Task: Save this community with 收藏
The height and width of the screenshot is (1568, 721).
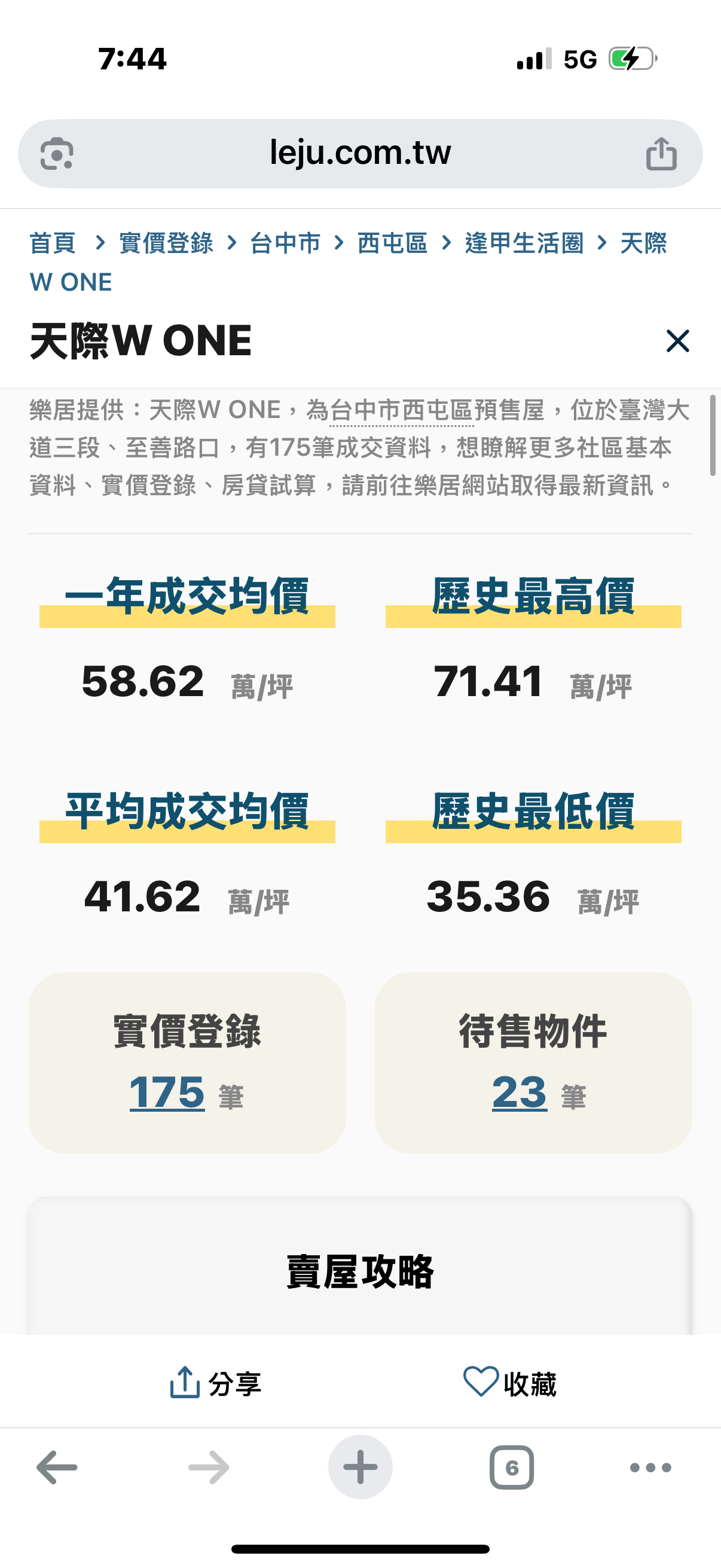Action: [x=510, y=1383]
